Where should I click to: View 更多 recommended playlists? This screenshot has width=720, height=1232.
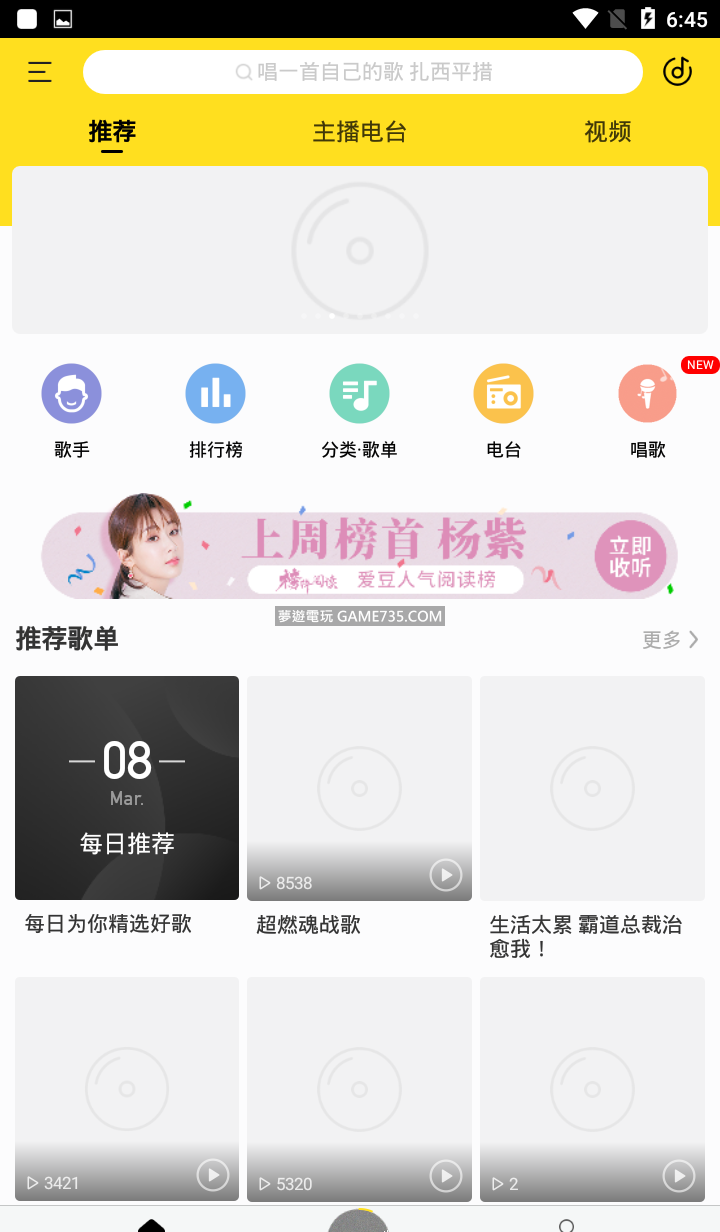(670, 639)
